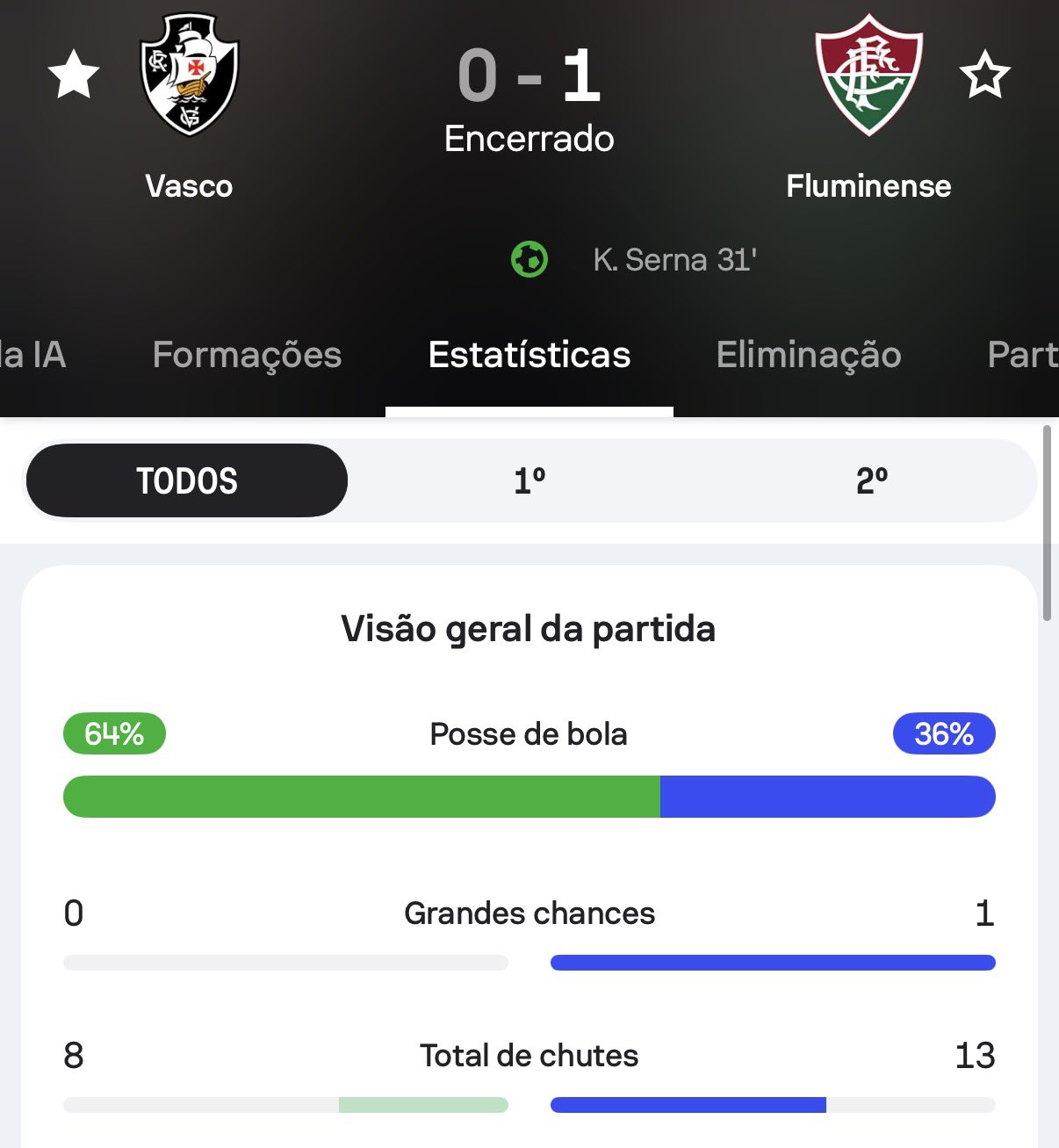Select the Estatísticas tab
The width and height of the screenshot is (1059, 1148).
click(x=529, y=355)
